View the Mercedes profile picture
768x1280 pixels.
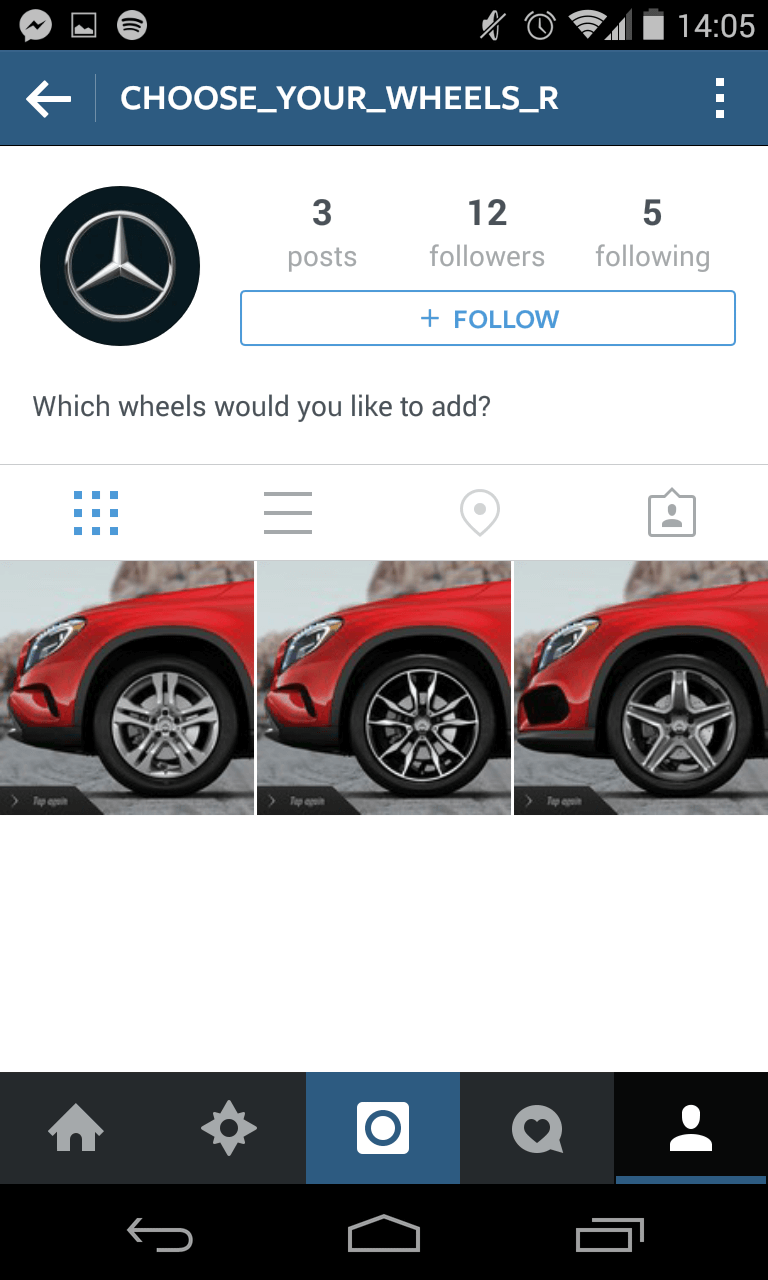click(x=120, y=266)
